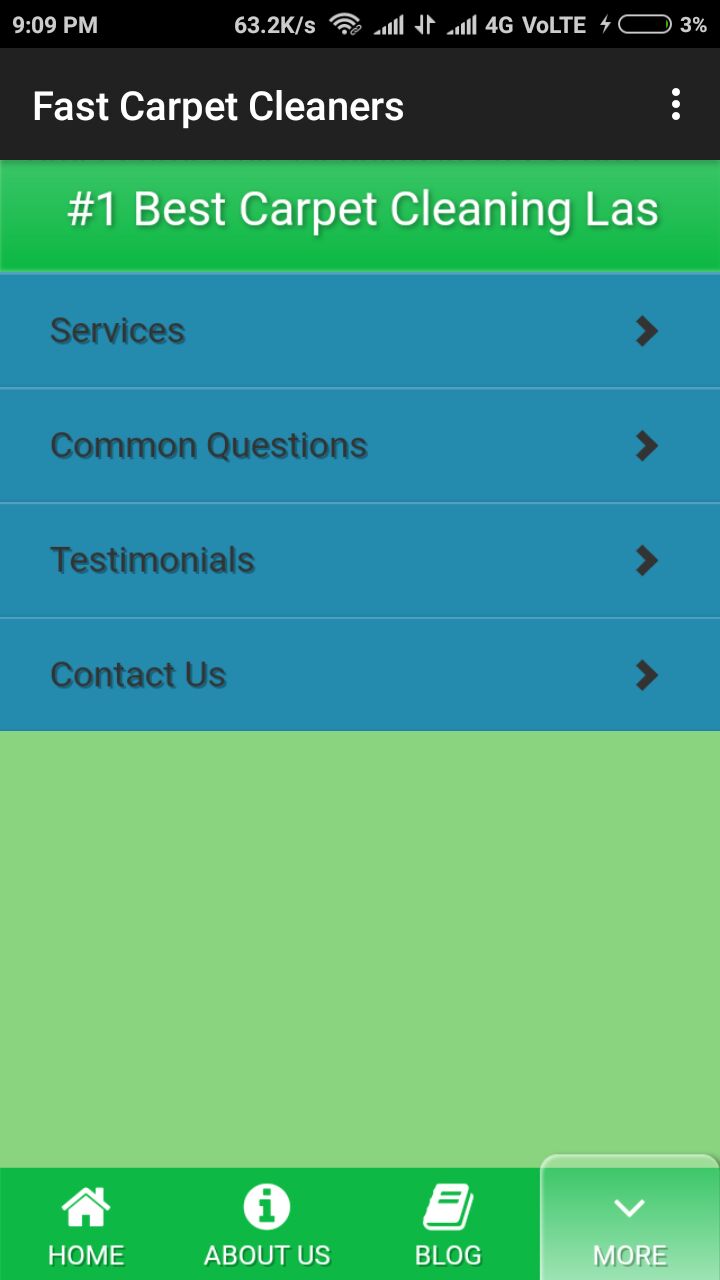Tap the Contact Us arrow icon
Screen dimensions: 720x1280
646,675
